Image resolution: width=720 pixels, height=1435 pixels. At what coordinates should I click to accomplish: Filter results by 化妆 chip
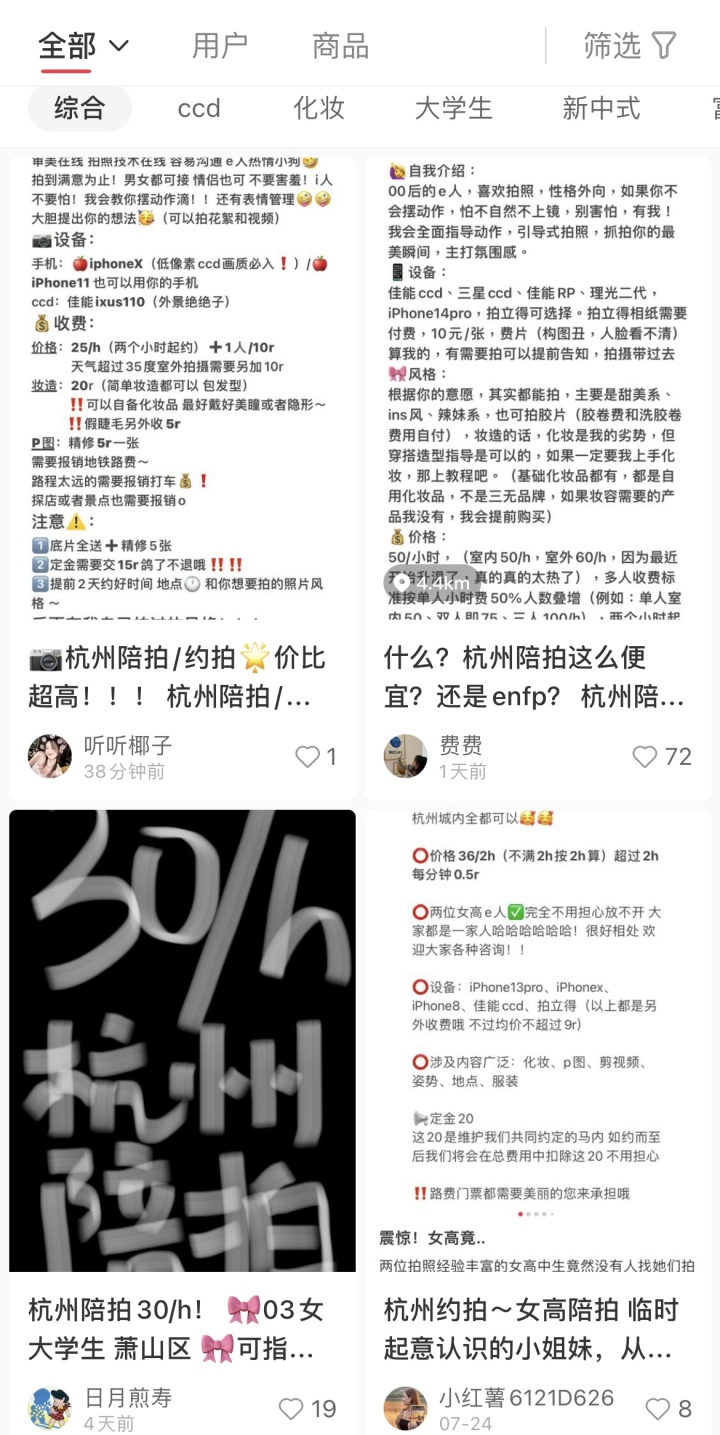(x=319, y=108)
